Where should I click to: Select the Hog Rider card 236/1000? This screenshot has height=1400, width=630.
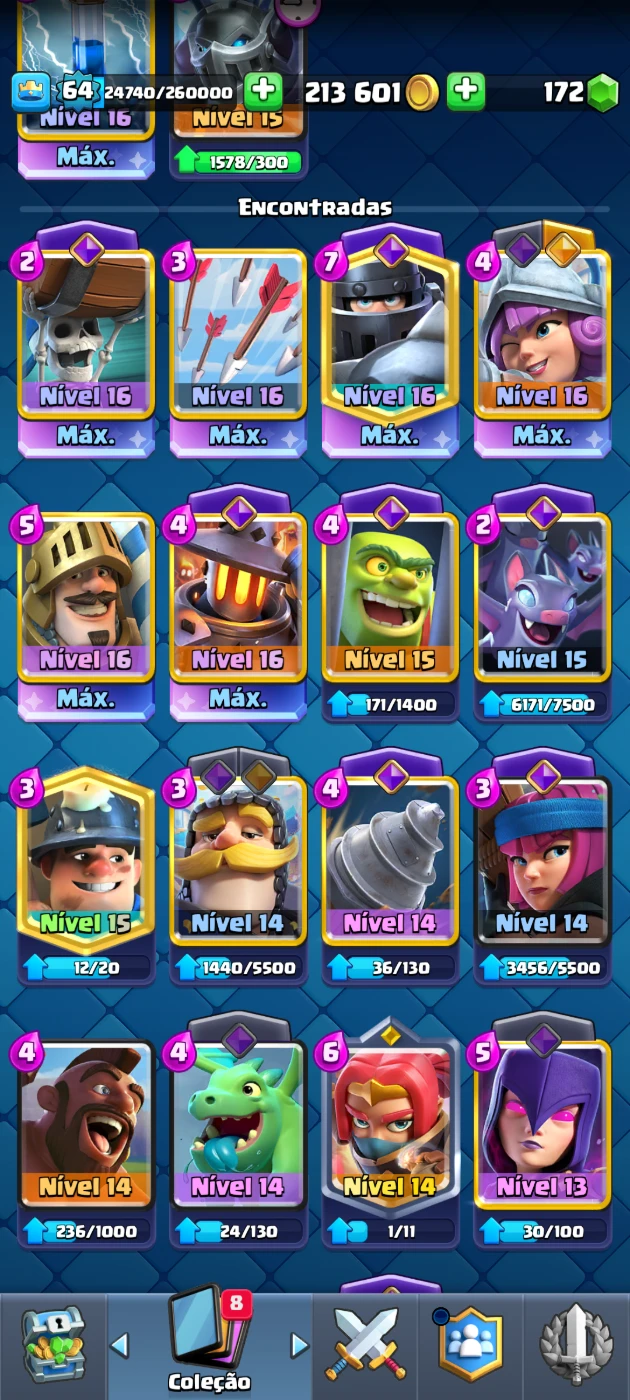[86, 1125]
